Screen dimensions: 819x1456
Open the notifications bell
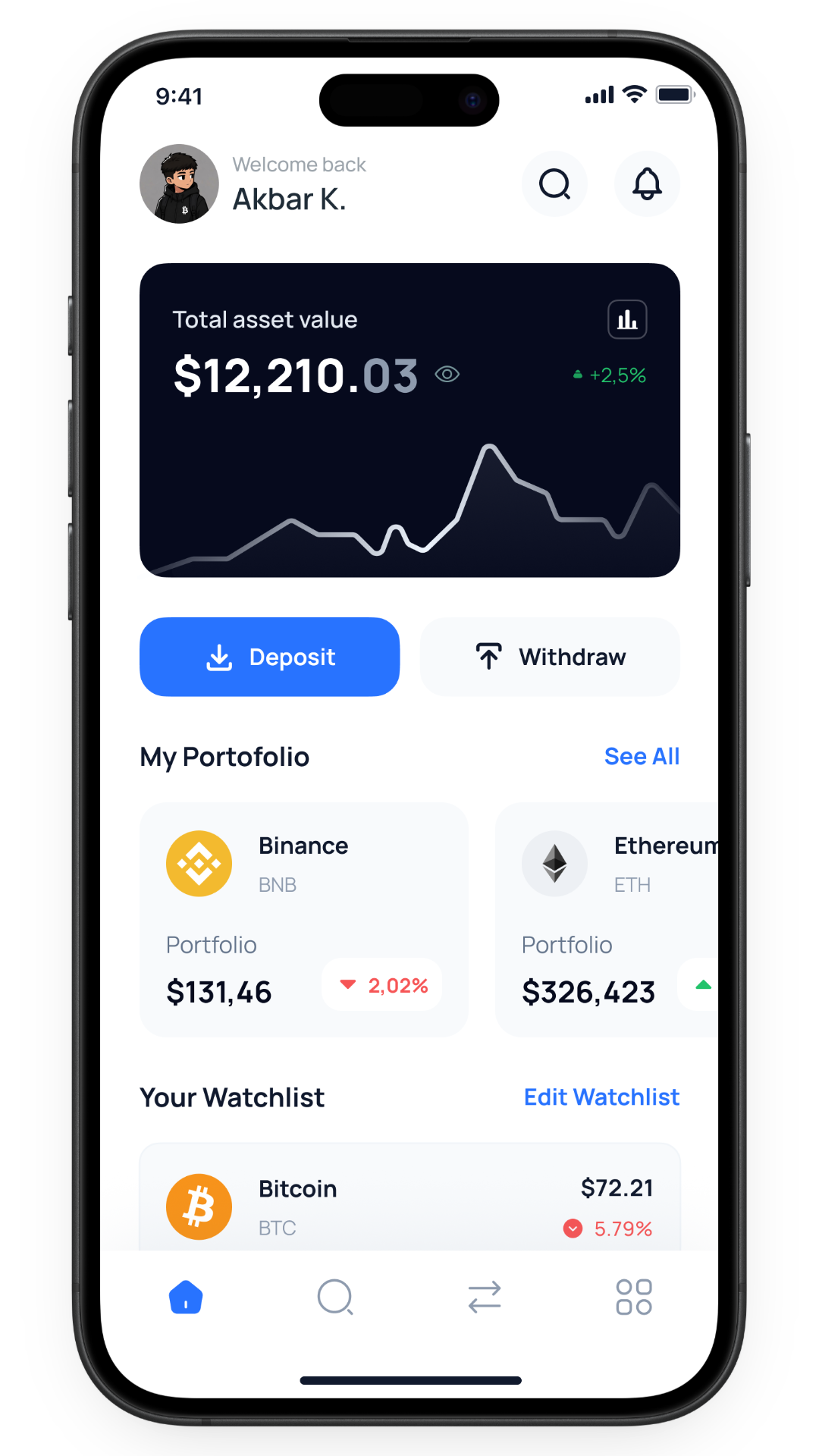[647, 184]
